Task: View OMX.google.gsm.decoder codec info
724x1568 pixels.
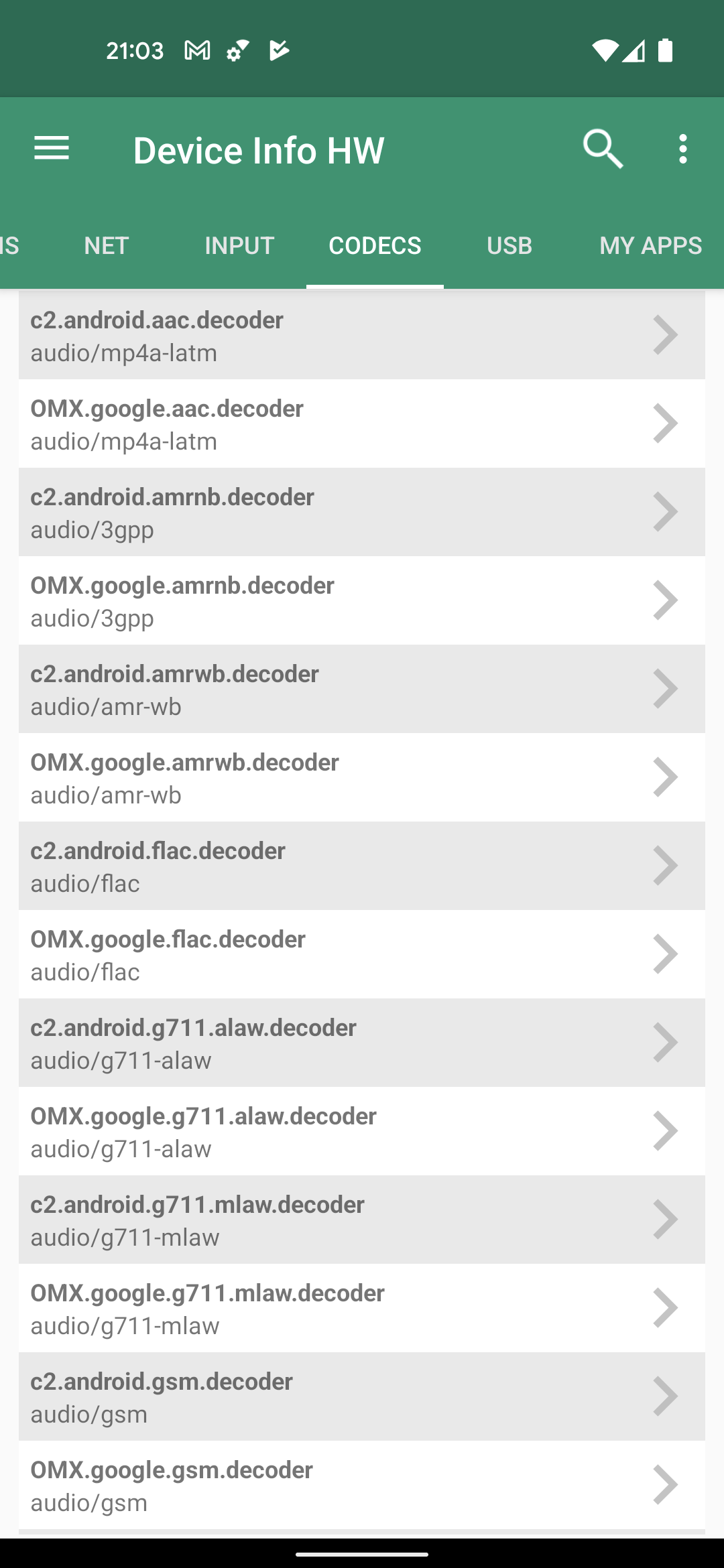Action: [362, 1485]
